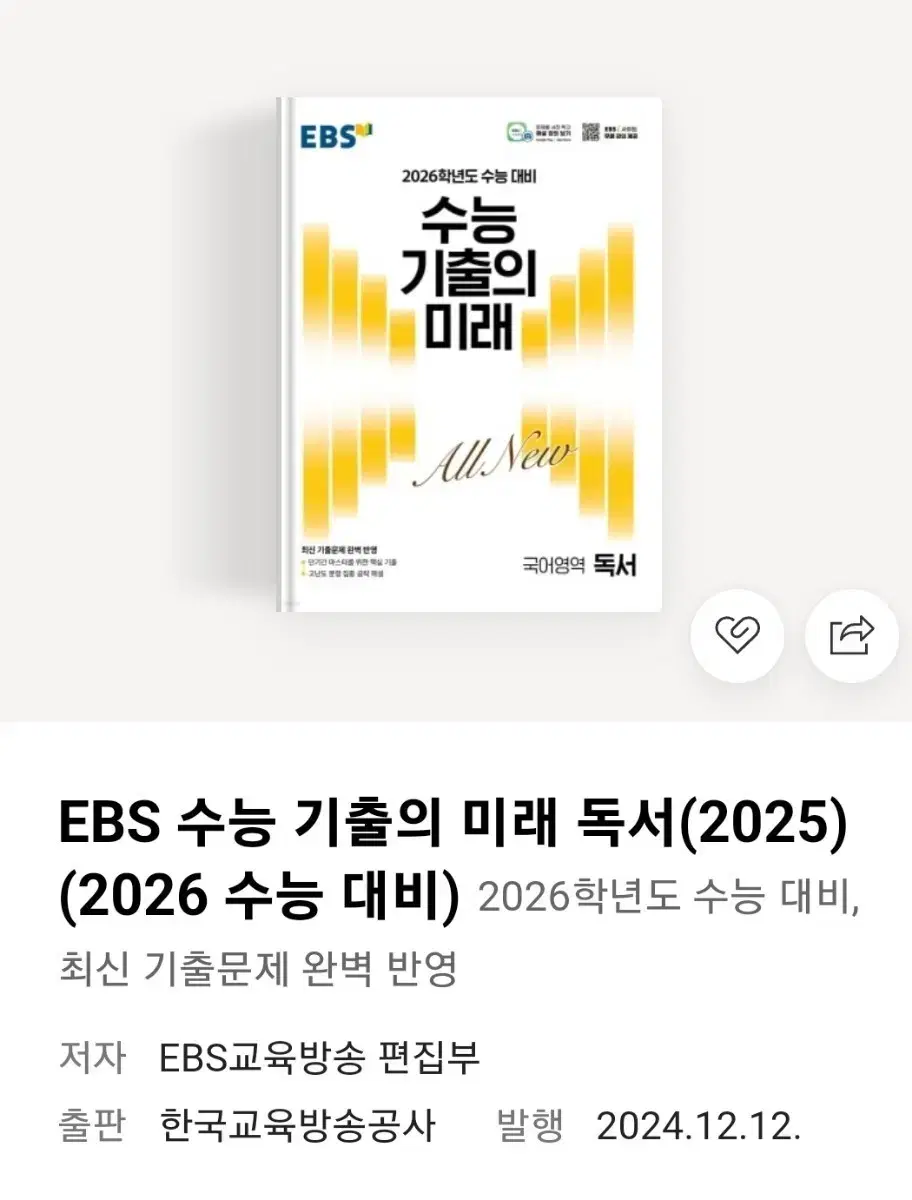The height and width of the screenshot is (1200, 912).
Task: Click the EBS logo on the book cover
Action: click(x=330, y=138)
